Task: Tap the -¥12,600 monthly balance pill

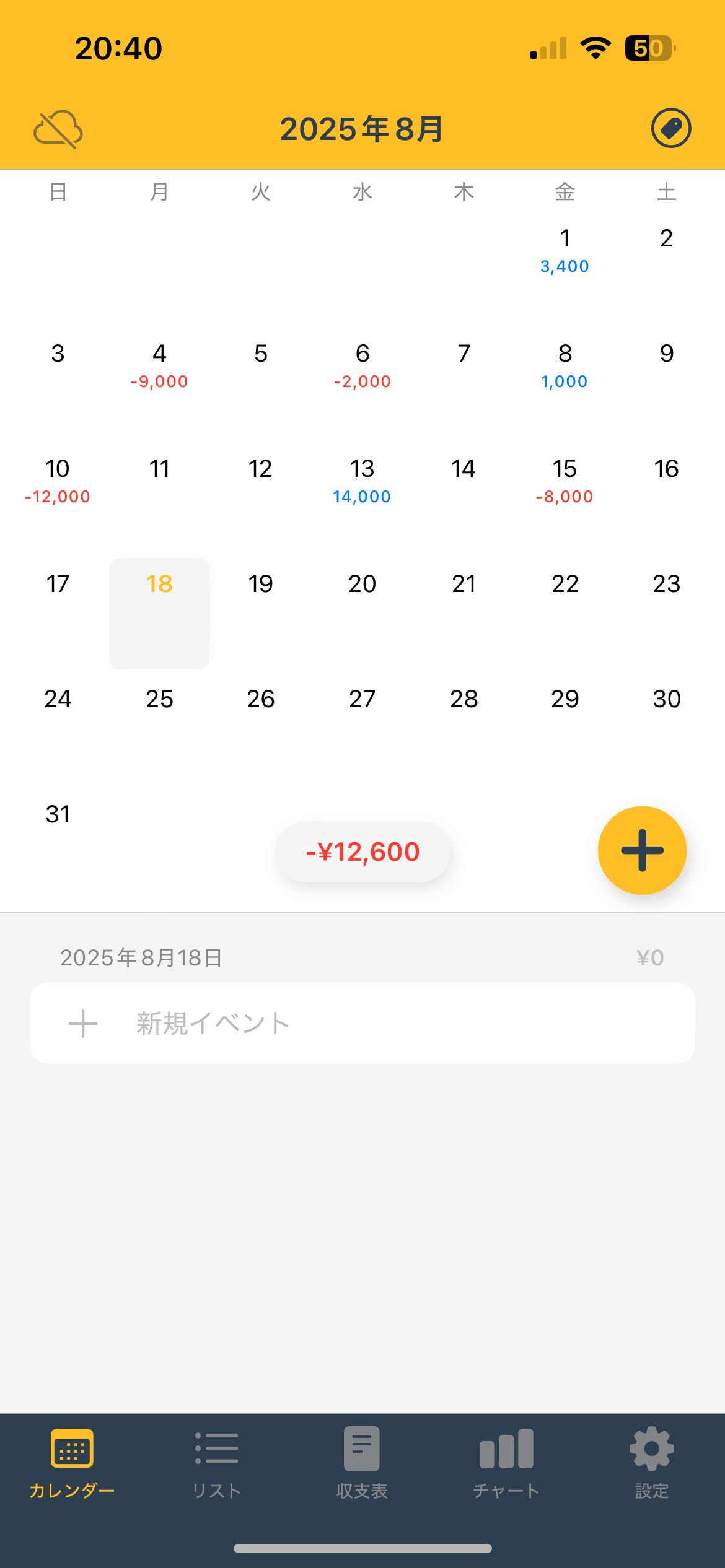Action: [362, 852]
